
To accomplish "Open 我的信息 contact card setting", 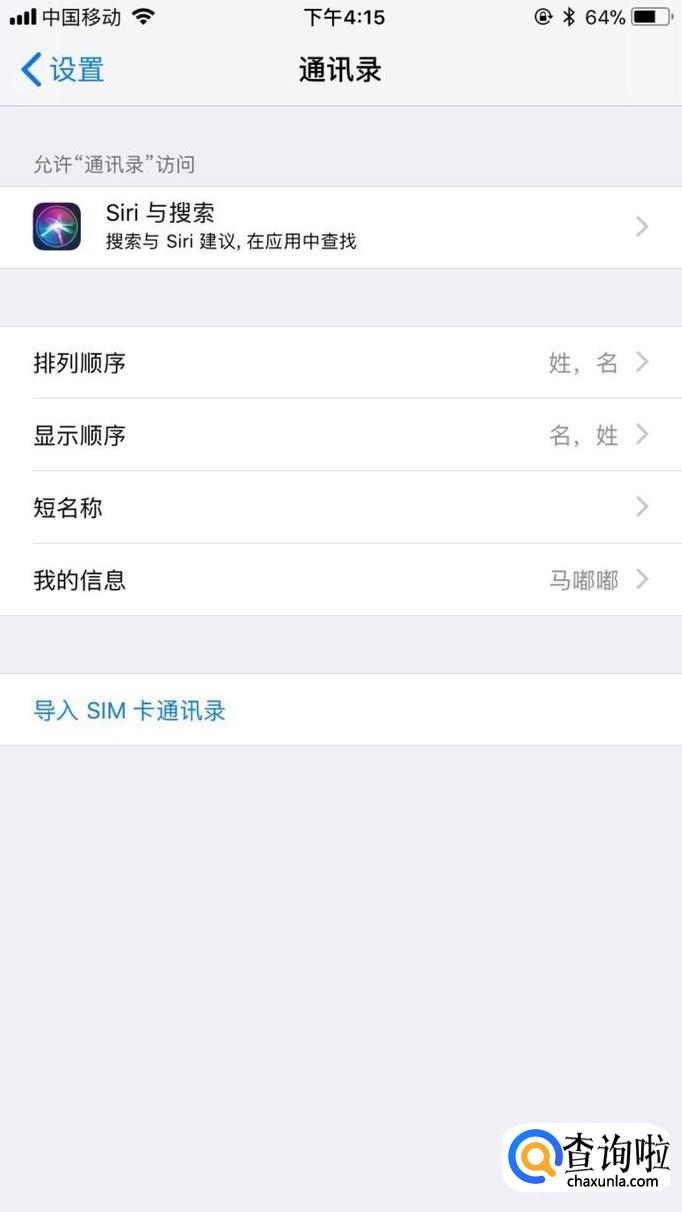I will click(x=340, y=580).
